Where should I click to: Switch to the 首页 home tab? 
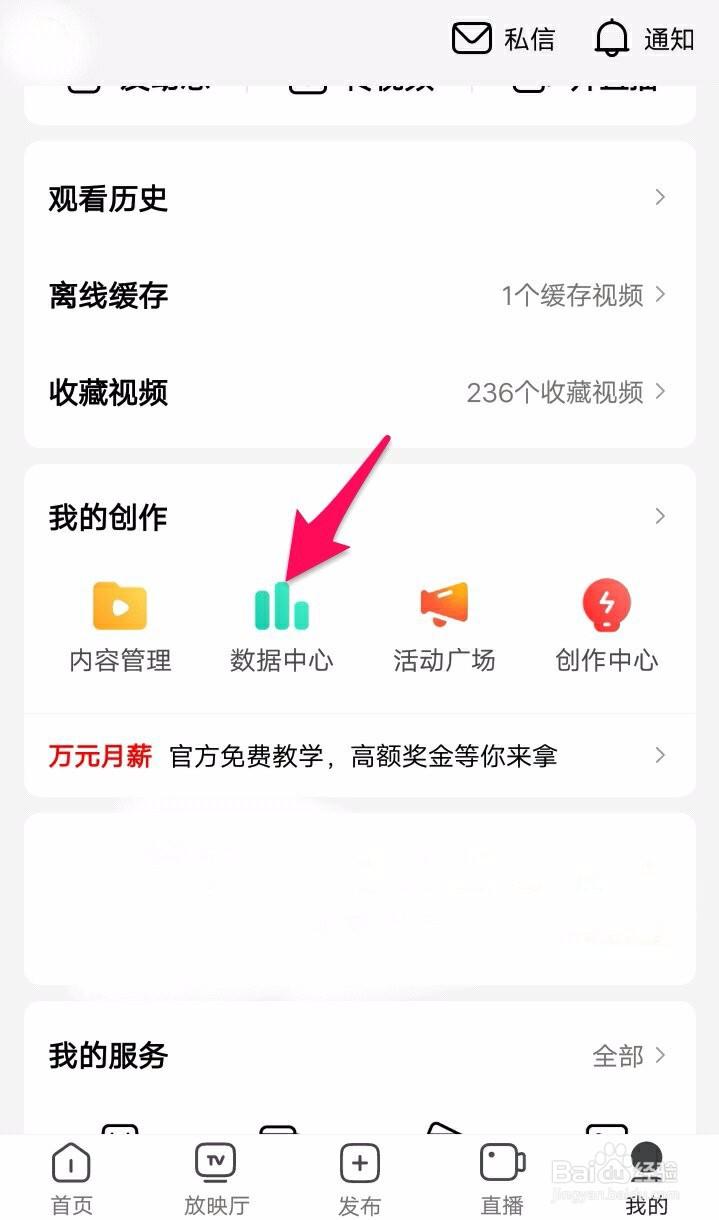[x=71, y=1180]
